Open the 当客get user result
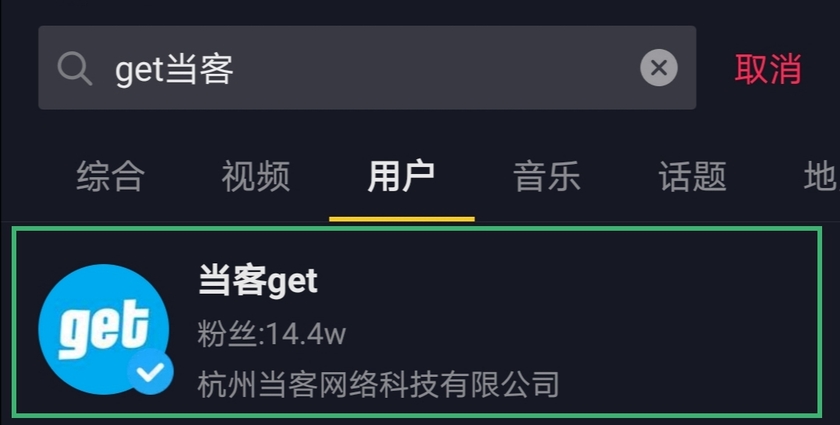The height and width of the screenshot is (425, 840). coord(416,321)
